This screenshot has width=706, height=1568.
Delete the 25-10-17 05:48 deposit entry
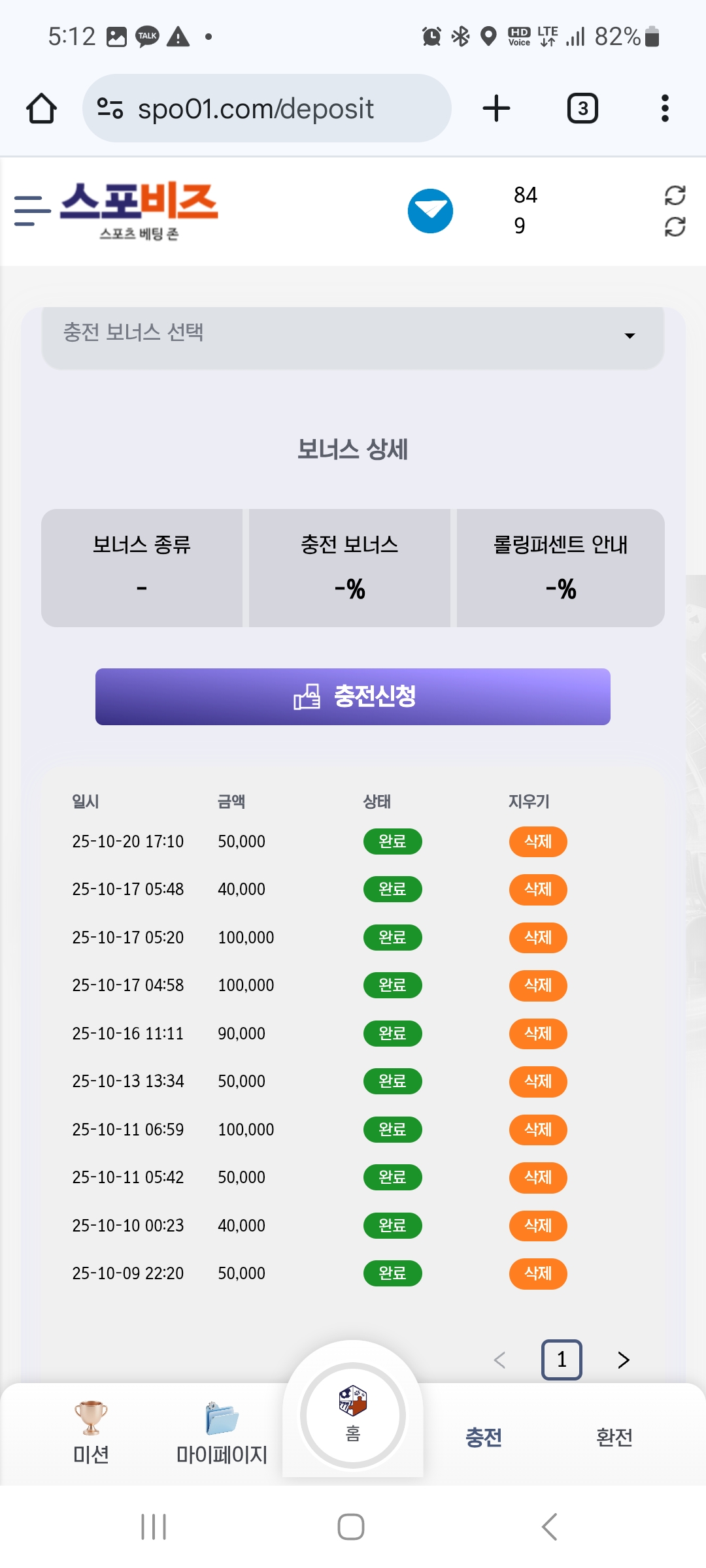click(537, 889)
